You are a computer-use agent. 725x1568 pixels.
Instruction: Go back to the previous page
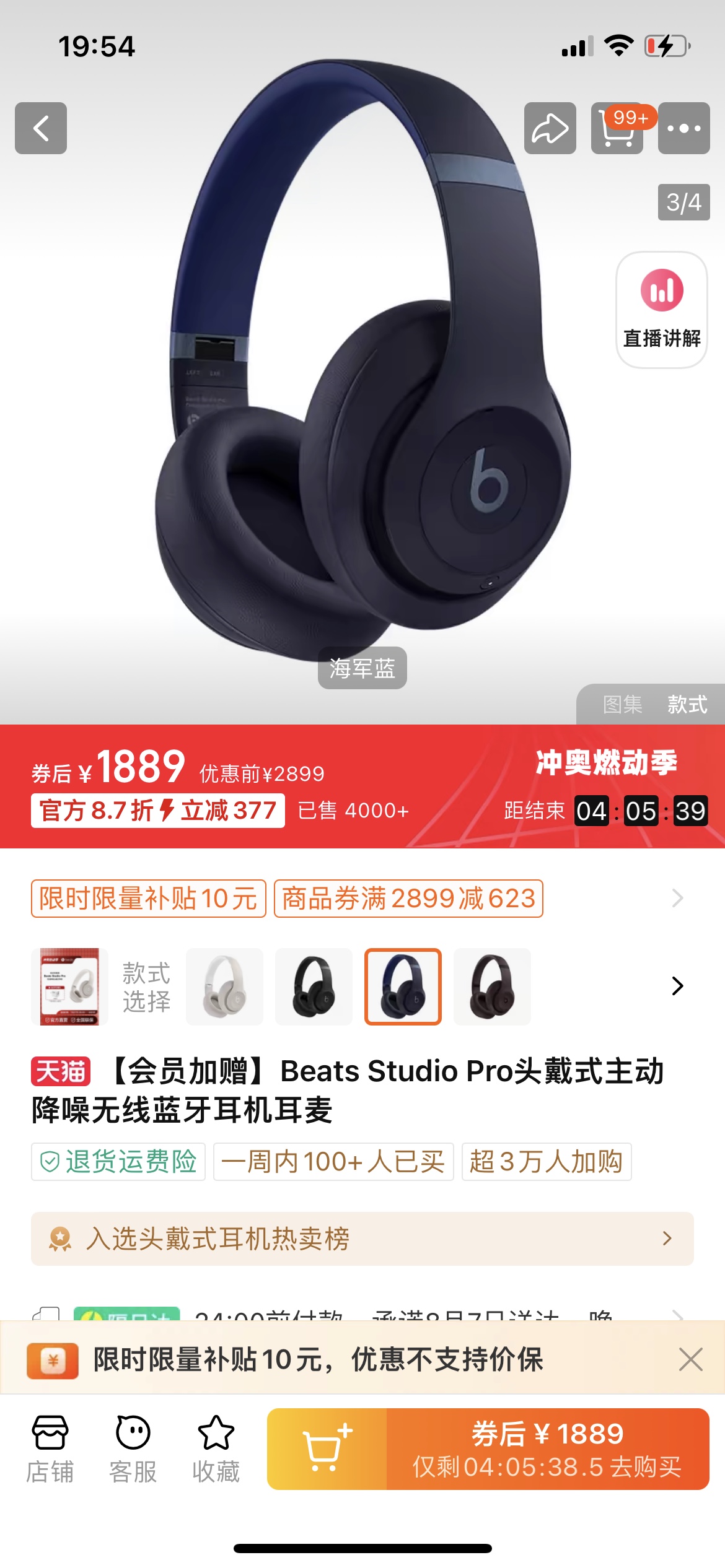(41, 128)
